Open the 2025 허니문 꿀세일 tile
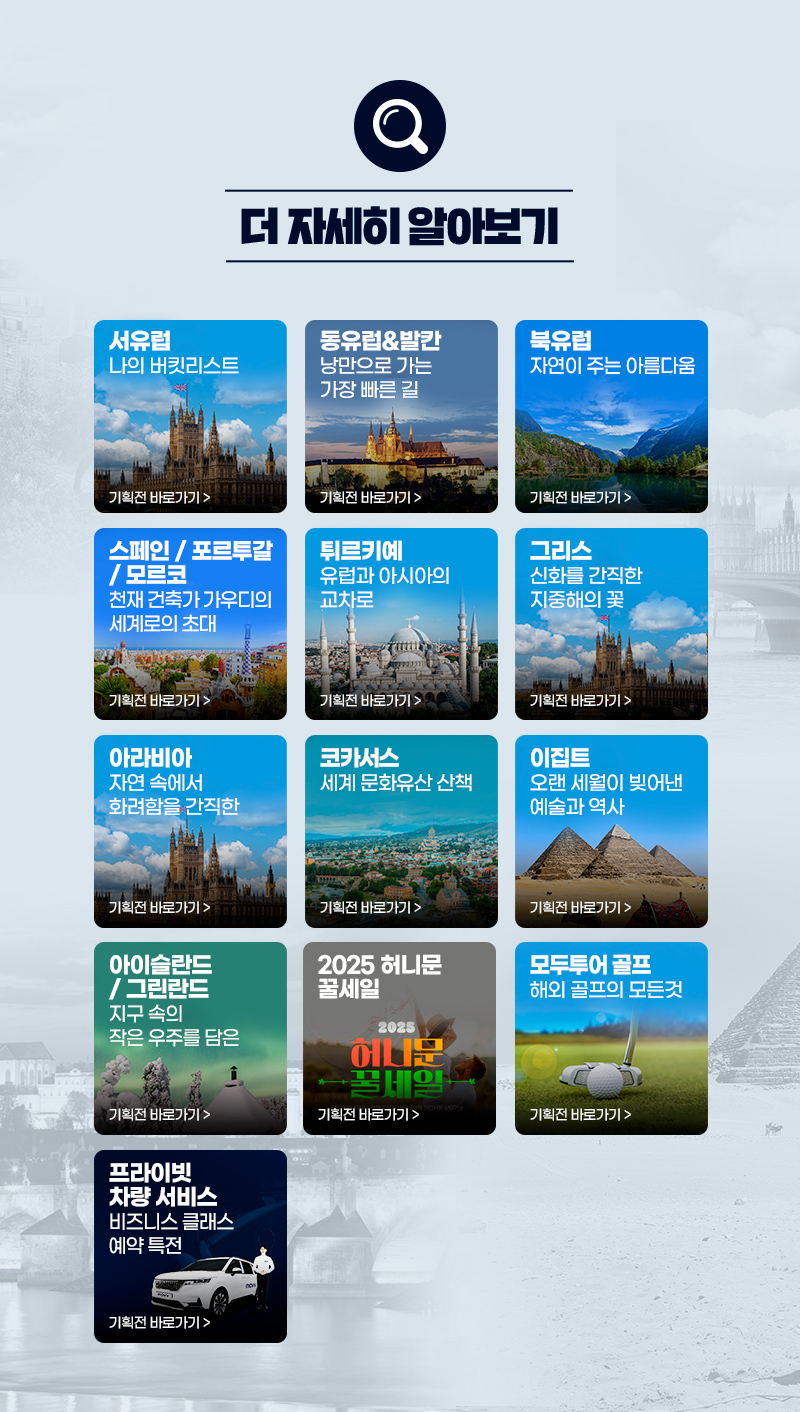 tap(399, 1038)
